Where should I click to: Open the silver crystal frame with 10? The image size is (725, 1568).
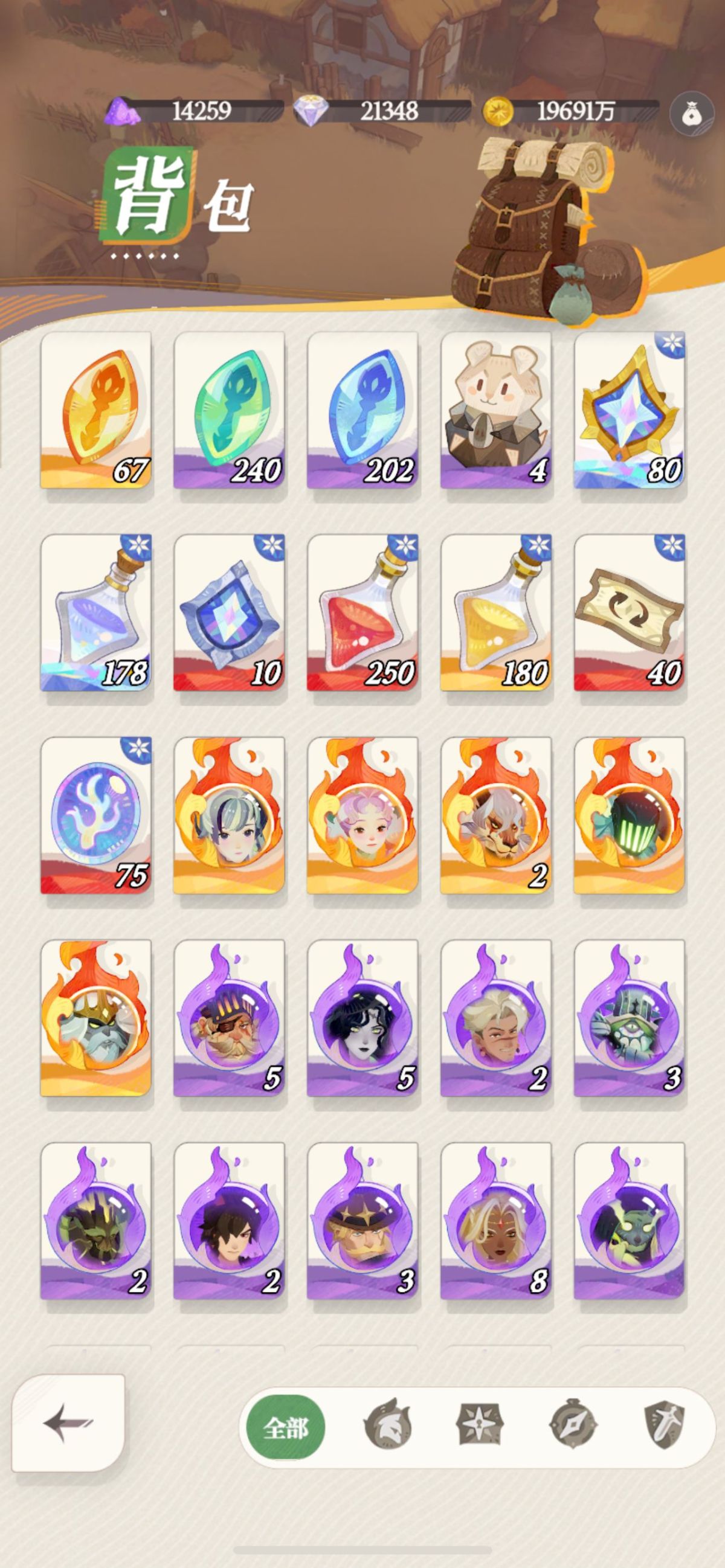click(x=230, y=613)
